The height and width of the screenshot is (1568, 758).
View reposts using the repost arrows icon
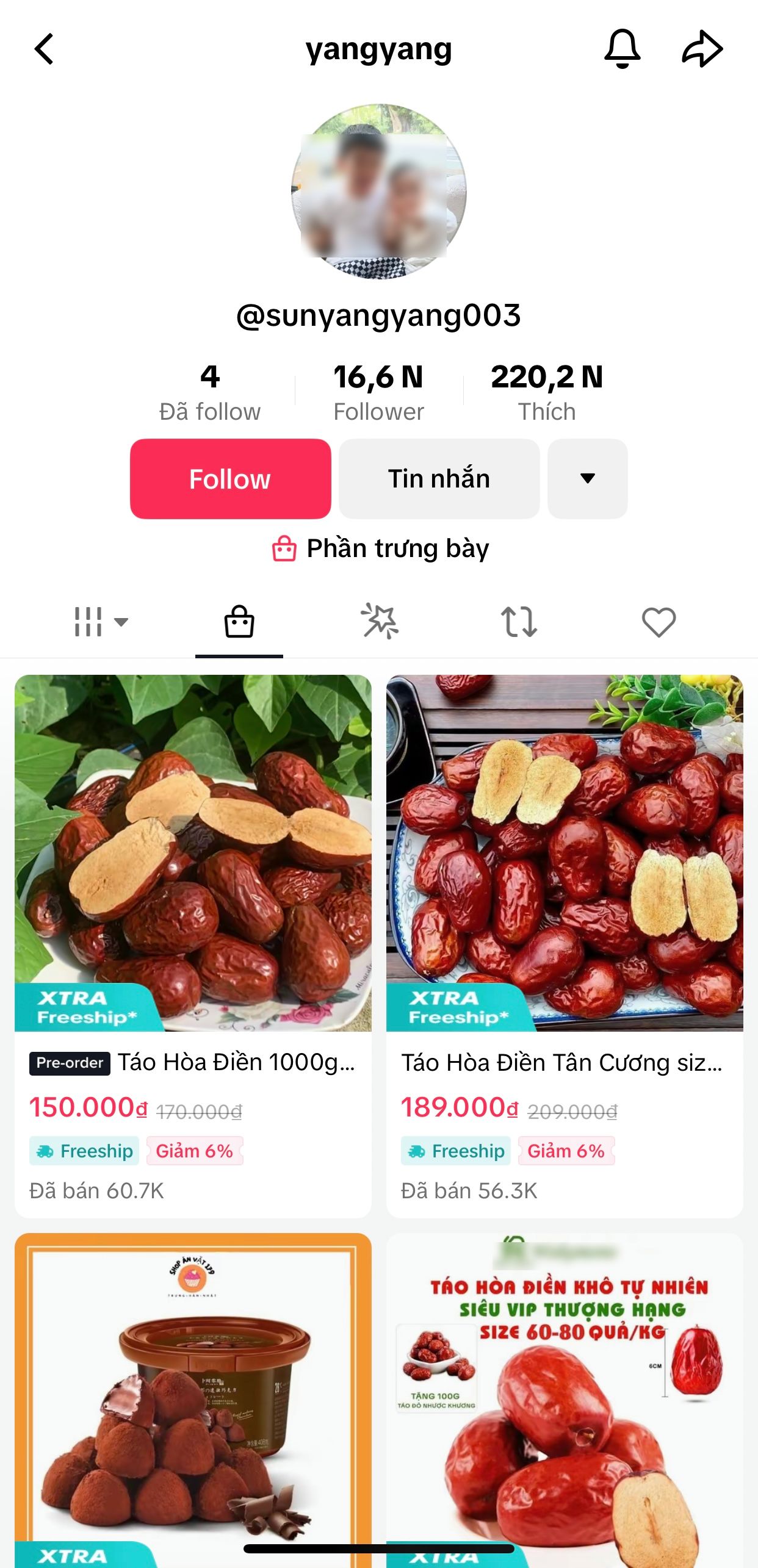coord(519,622)
